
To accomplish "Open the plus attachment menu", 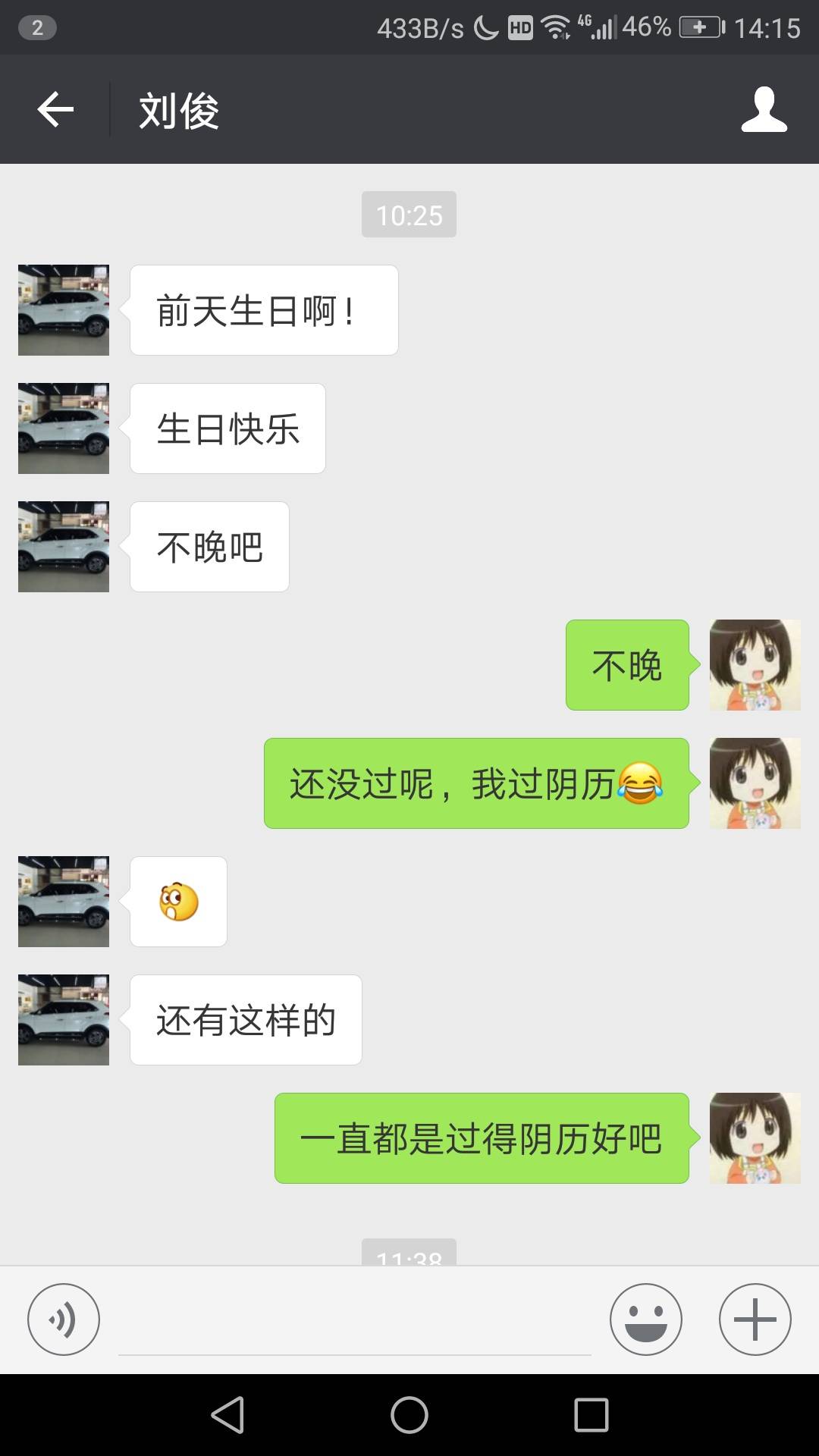I will click(755, 1319).
